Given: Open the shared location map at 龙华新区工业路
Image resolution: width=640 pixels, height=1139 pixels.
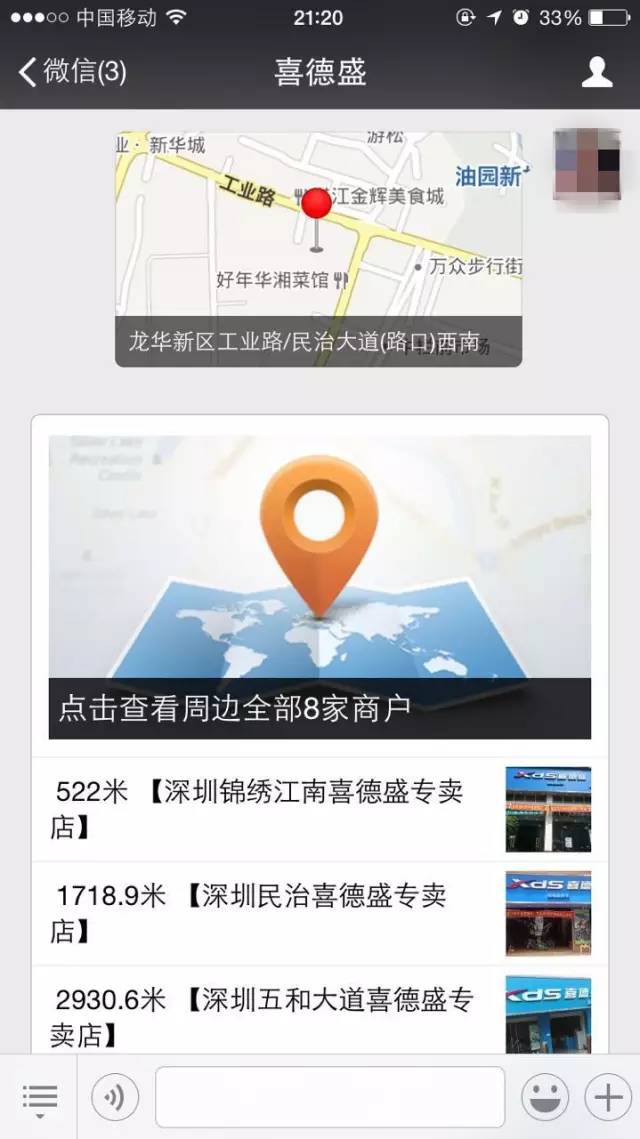Looking at the screenshot, I should (318, 248).
